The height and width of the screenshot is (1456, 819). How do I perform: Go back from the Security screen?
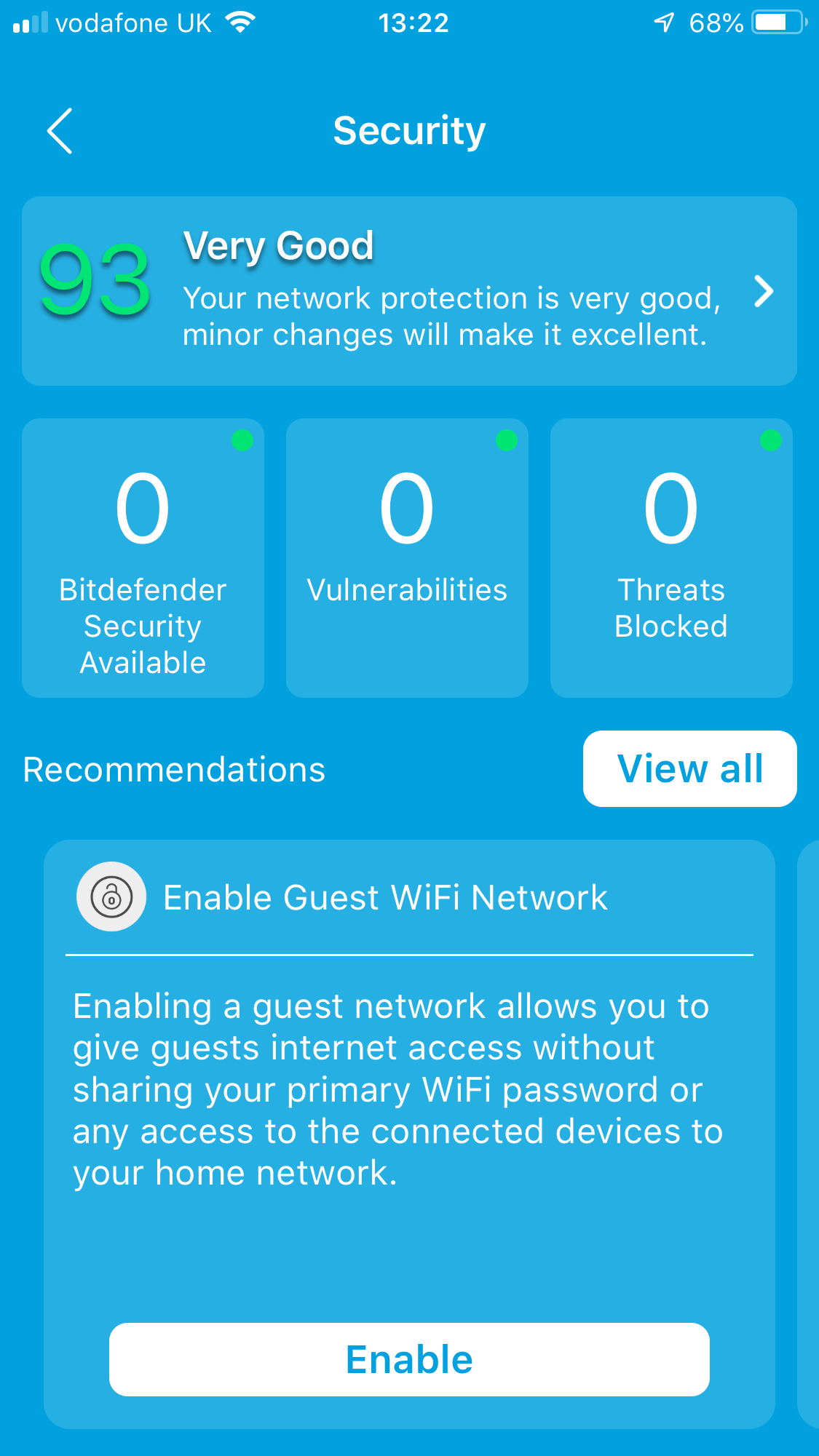[x=60, y=131]
